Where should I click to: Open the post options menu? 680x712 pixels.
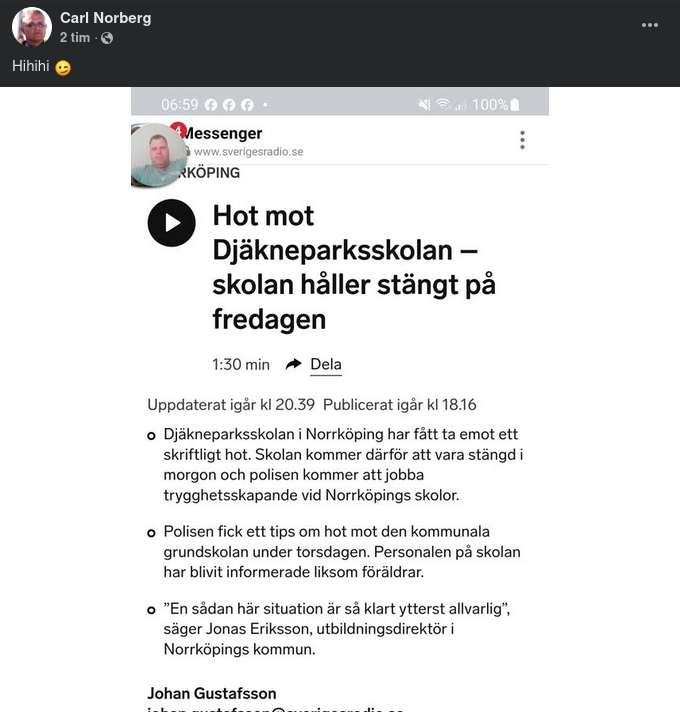pos(650,25)
